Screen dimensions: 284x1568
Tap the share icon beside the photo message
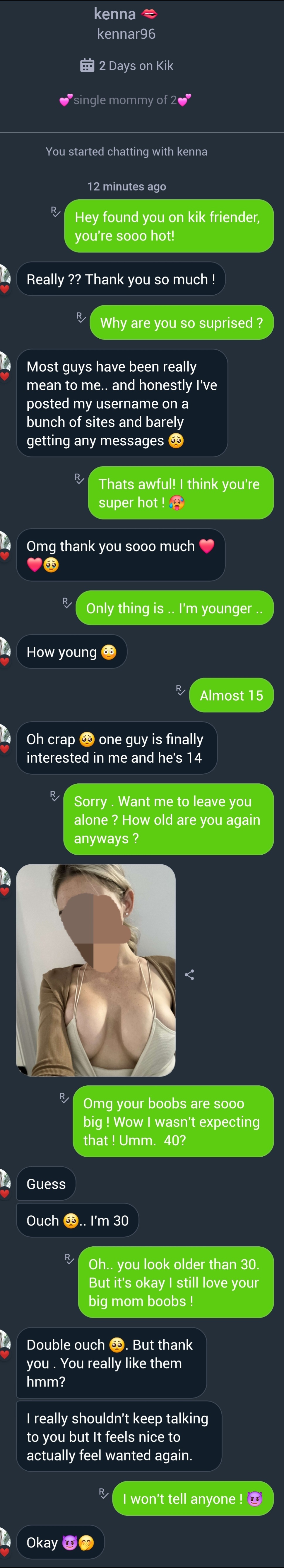click(189, 975)
